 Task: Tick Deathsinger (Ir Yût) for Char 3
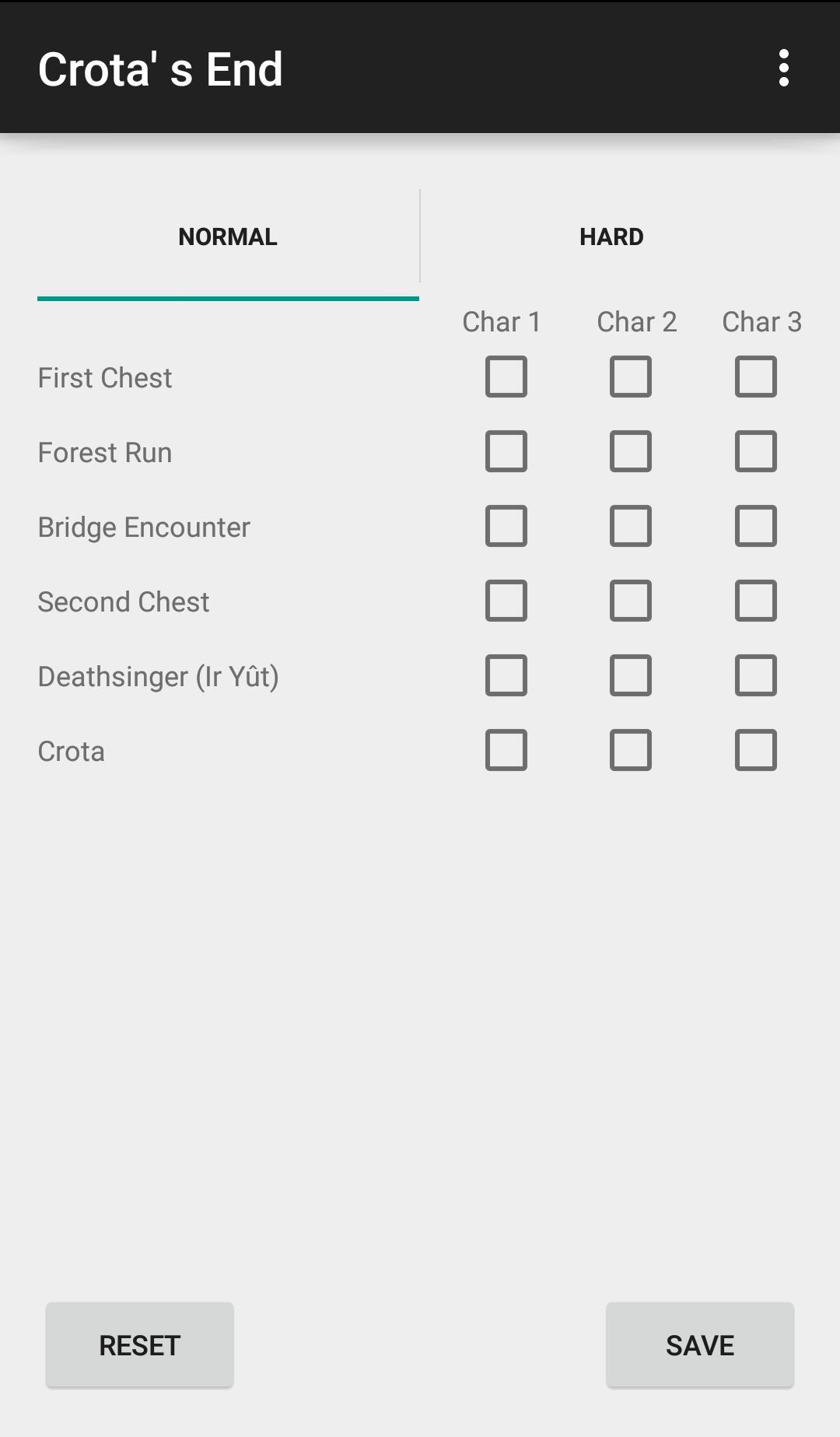tap(756, 675)
